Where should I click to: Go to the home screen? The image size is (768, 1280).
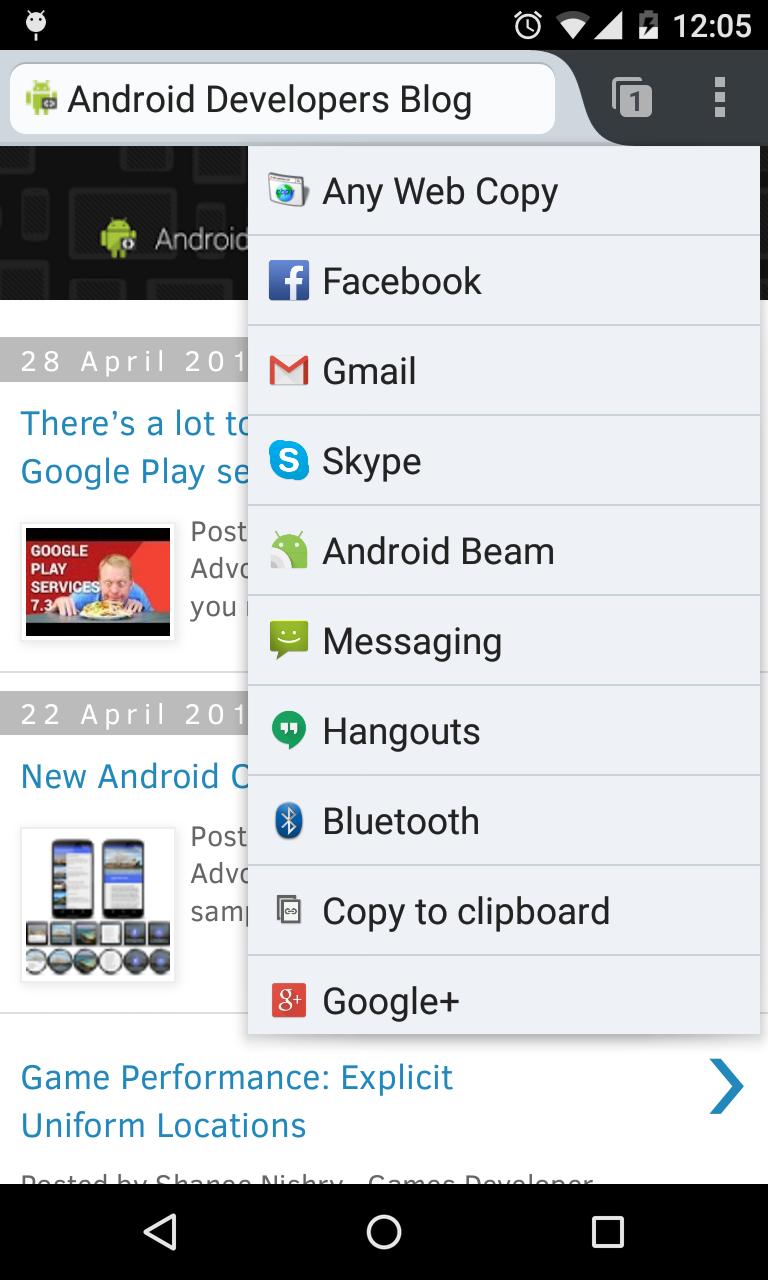click(x=384, y=1232)
